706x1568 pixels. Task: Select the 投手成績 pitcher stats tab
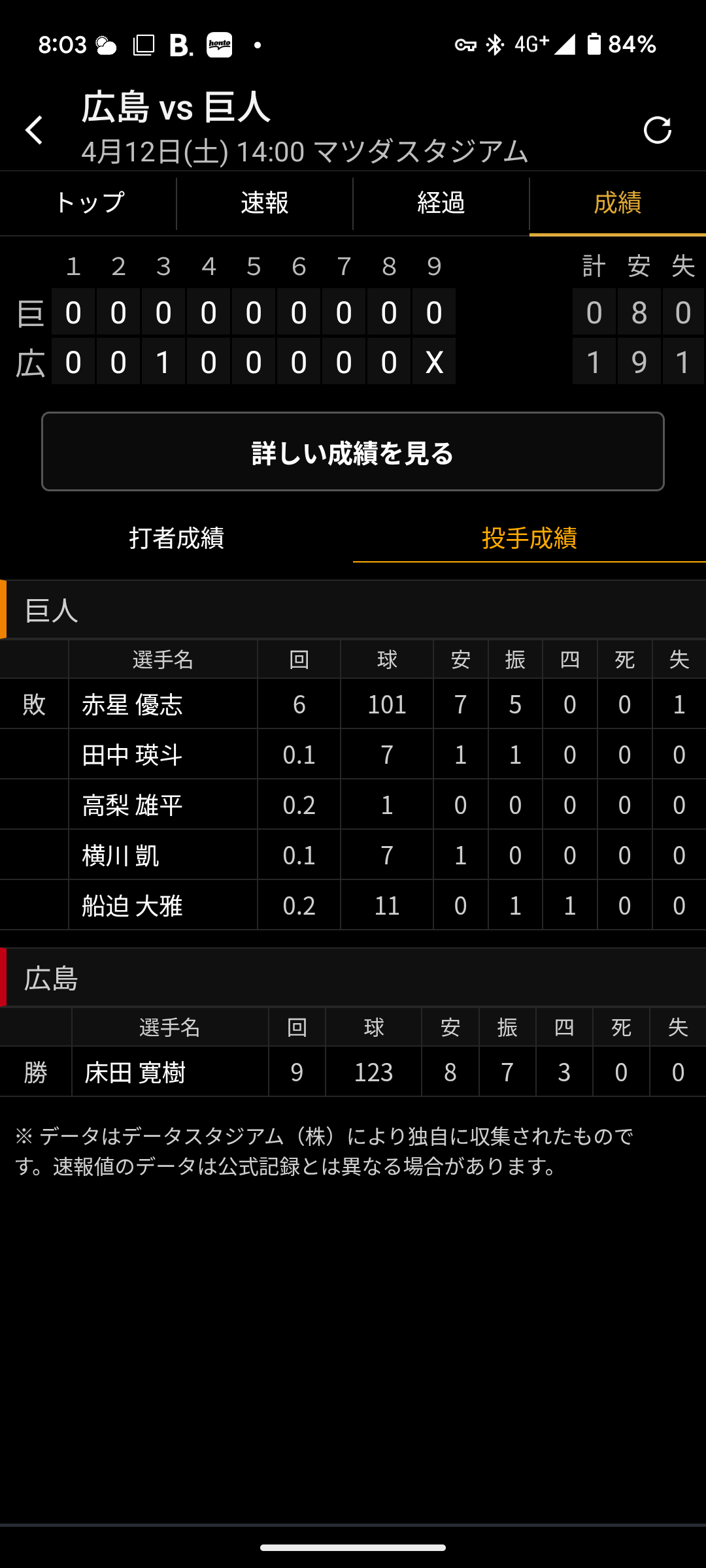click(x=529, y=538)
